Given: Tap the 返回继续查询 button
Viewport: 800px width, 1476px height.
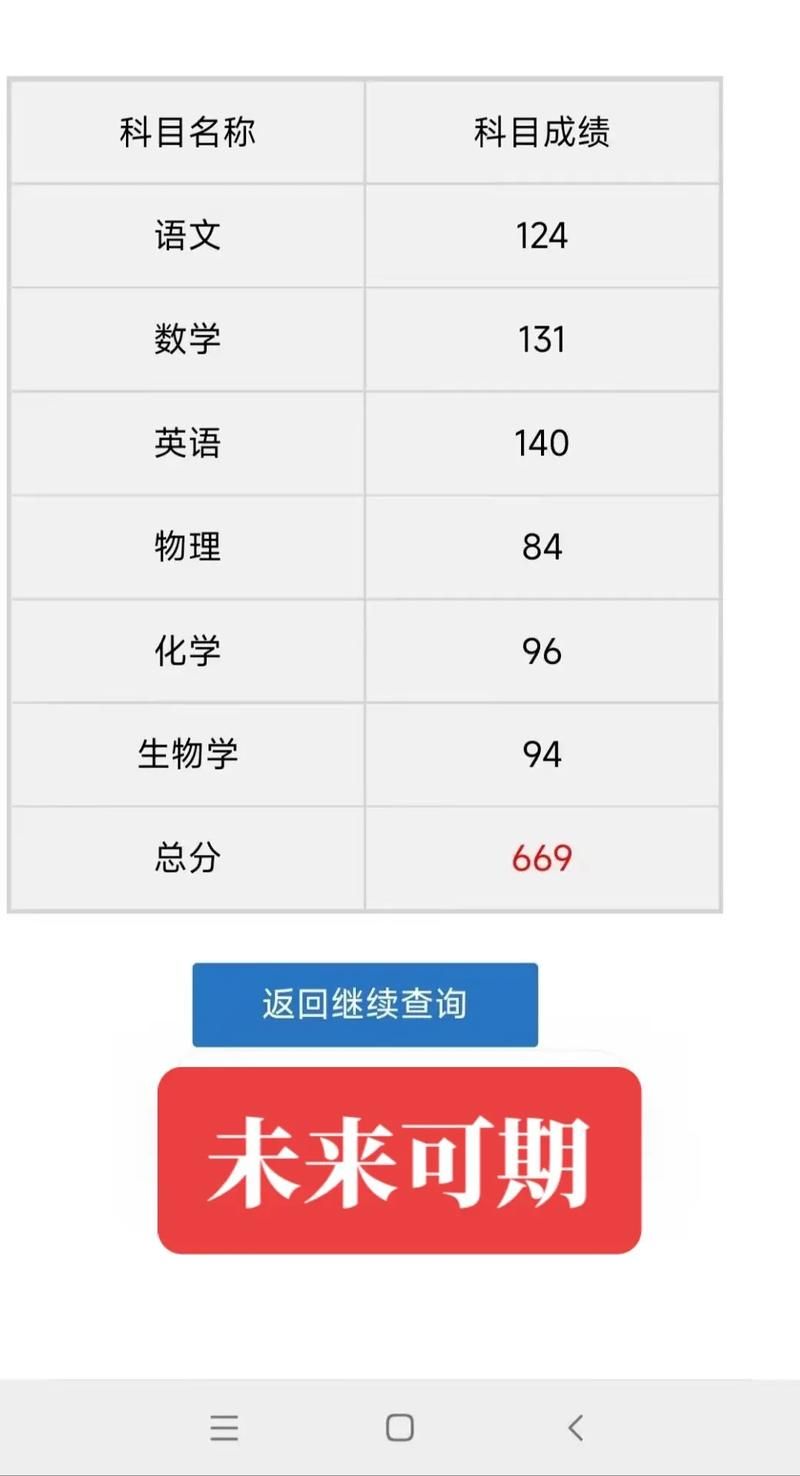Looking at the screenshot, I should [365, 1004].
